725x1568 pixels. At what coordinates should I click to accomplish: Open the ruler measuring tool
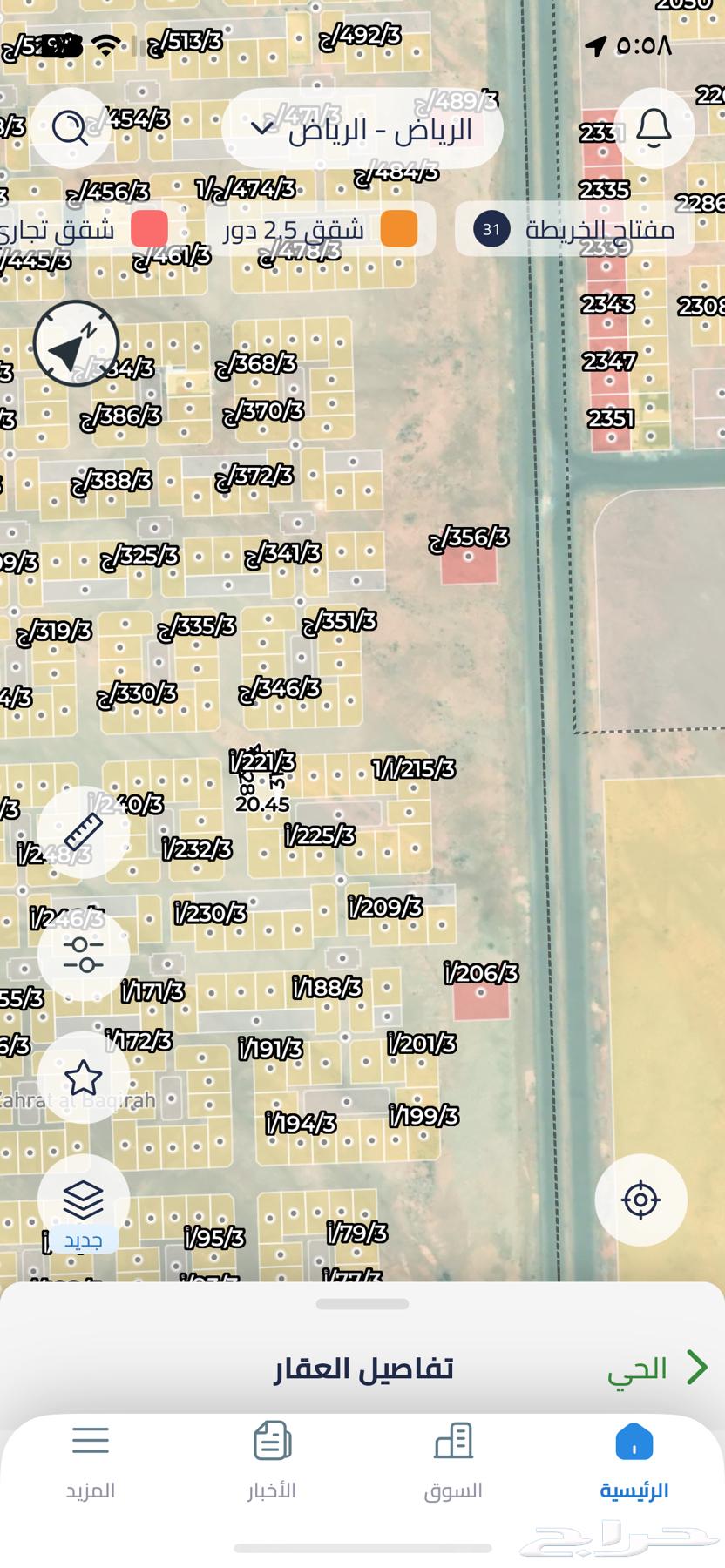coord(84,831)
